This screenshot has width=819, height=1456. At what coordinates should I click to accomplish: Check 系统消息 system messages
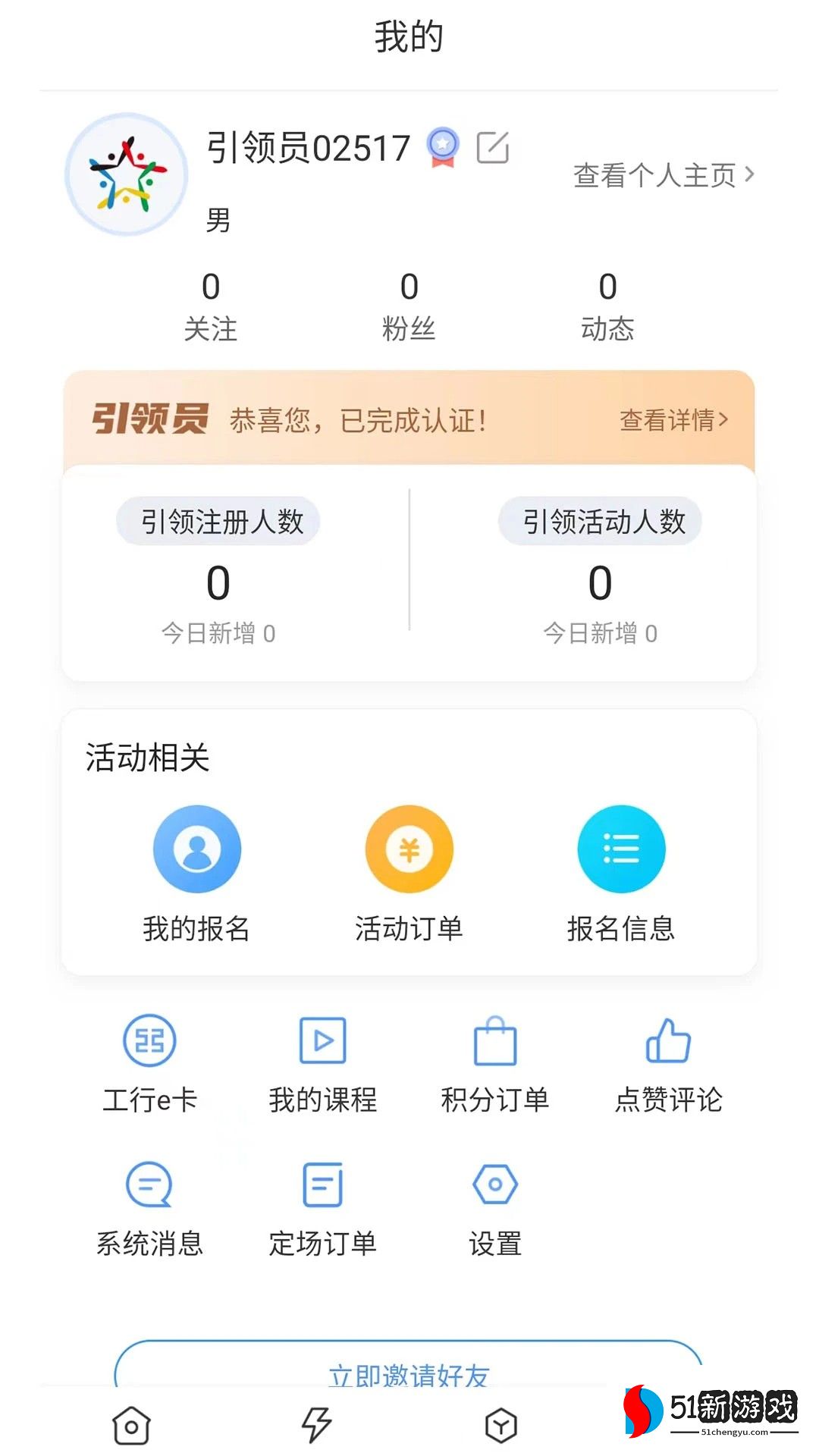149,1207
